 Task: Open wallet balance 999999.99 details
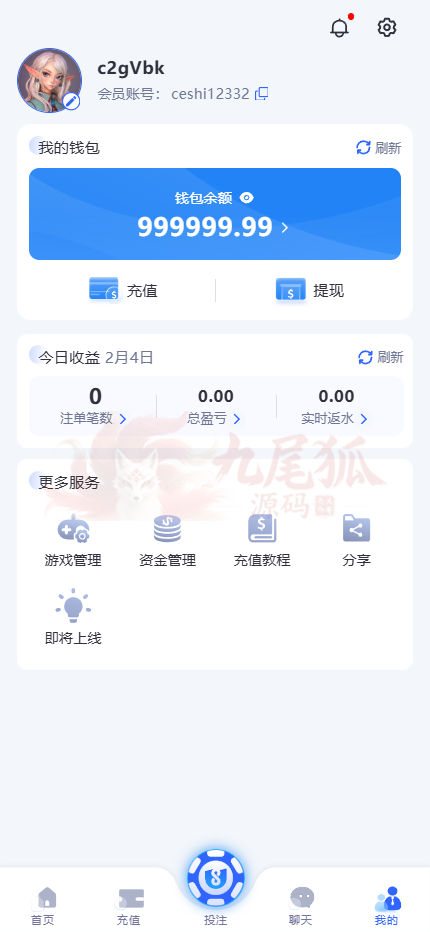214,227
